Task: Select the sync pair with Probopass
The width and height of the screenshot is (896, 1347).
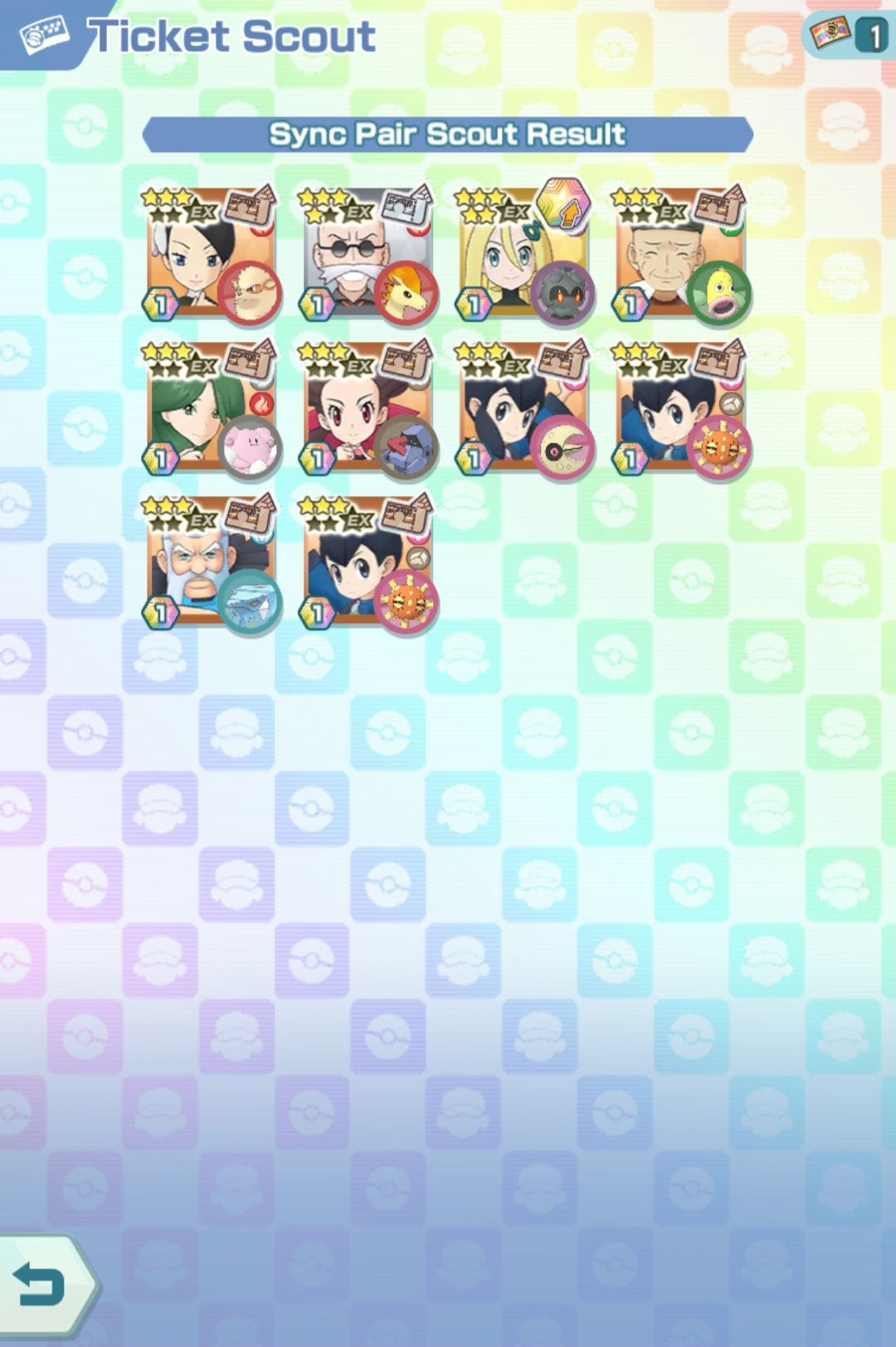Action: pos(368,408)
